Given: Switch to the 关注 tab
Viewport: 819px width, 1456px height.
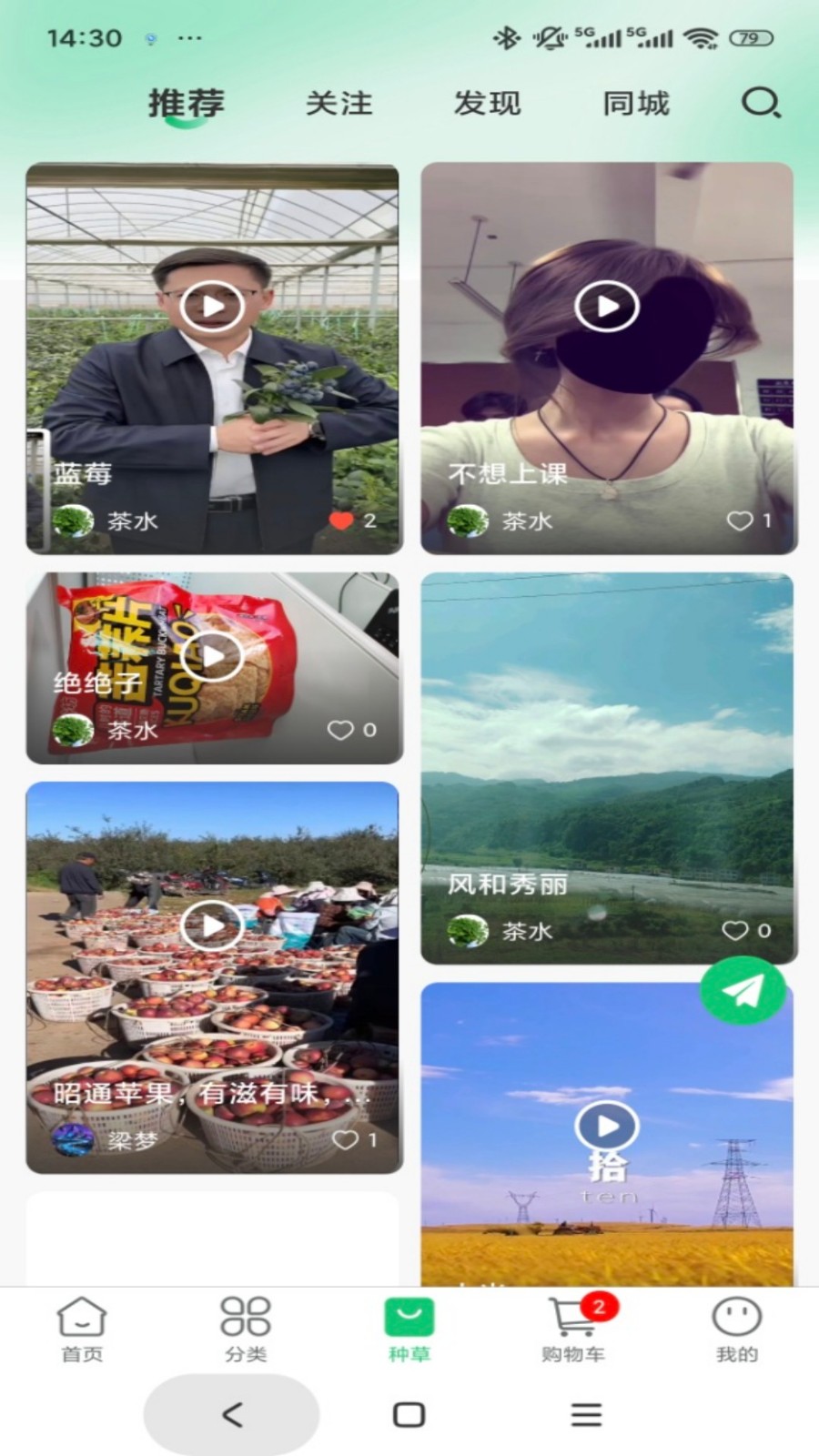Looking at the screenshot, I should point(339,103).
